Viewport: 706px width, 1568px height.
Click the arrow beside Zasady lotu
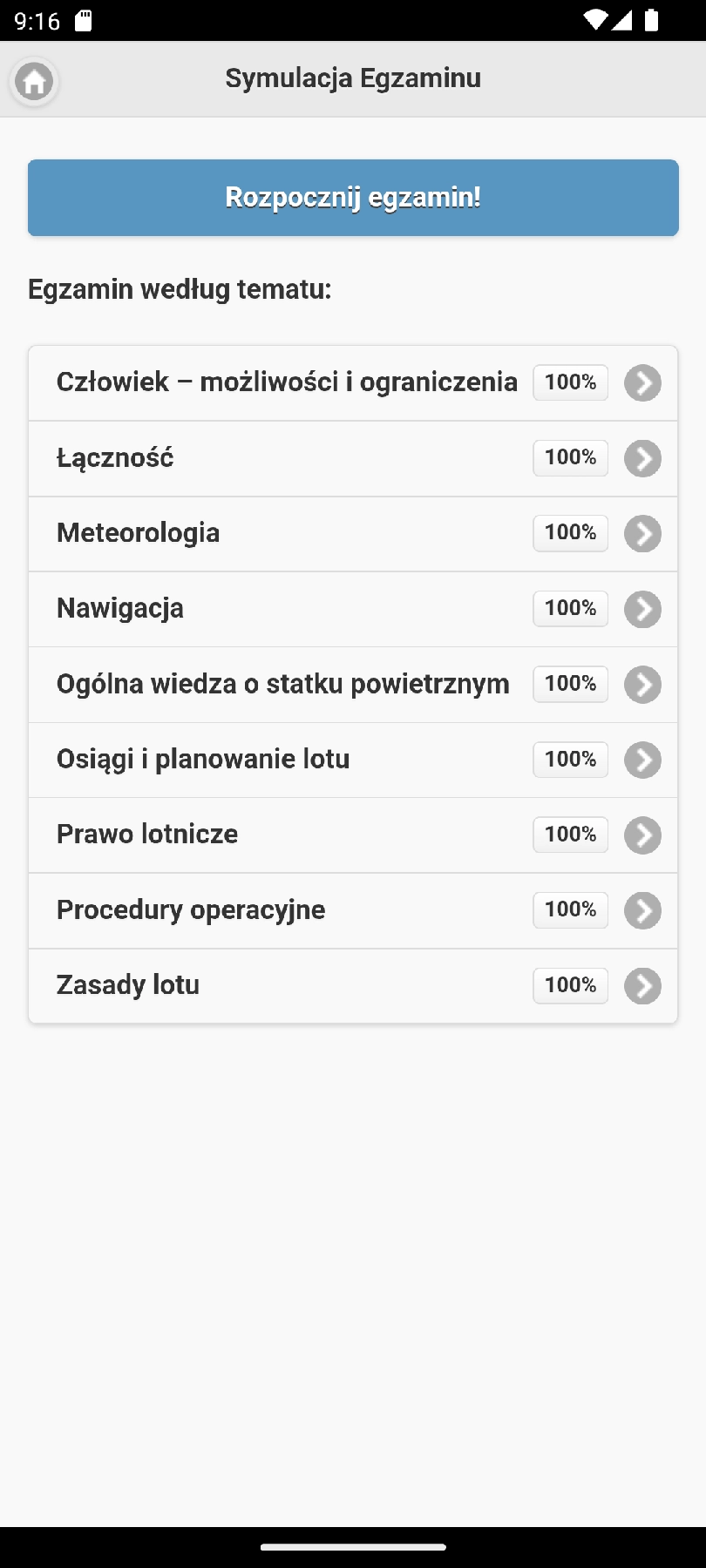pos(642,985)
